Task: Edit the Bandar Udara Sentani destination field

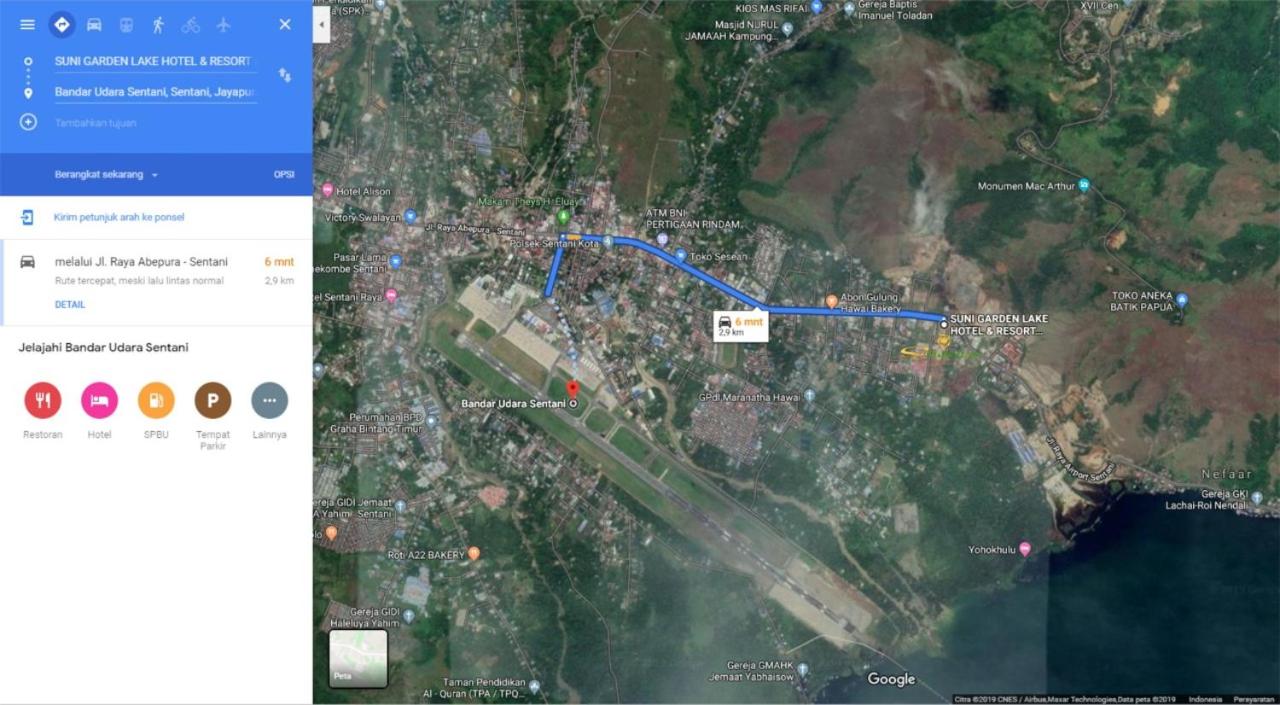Action: (x=153, y=92)
